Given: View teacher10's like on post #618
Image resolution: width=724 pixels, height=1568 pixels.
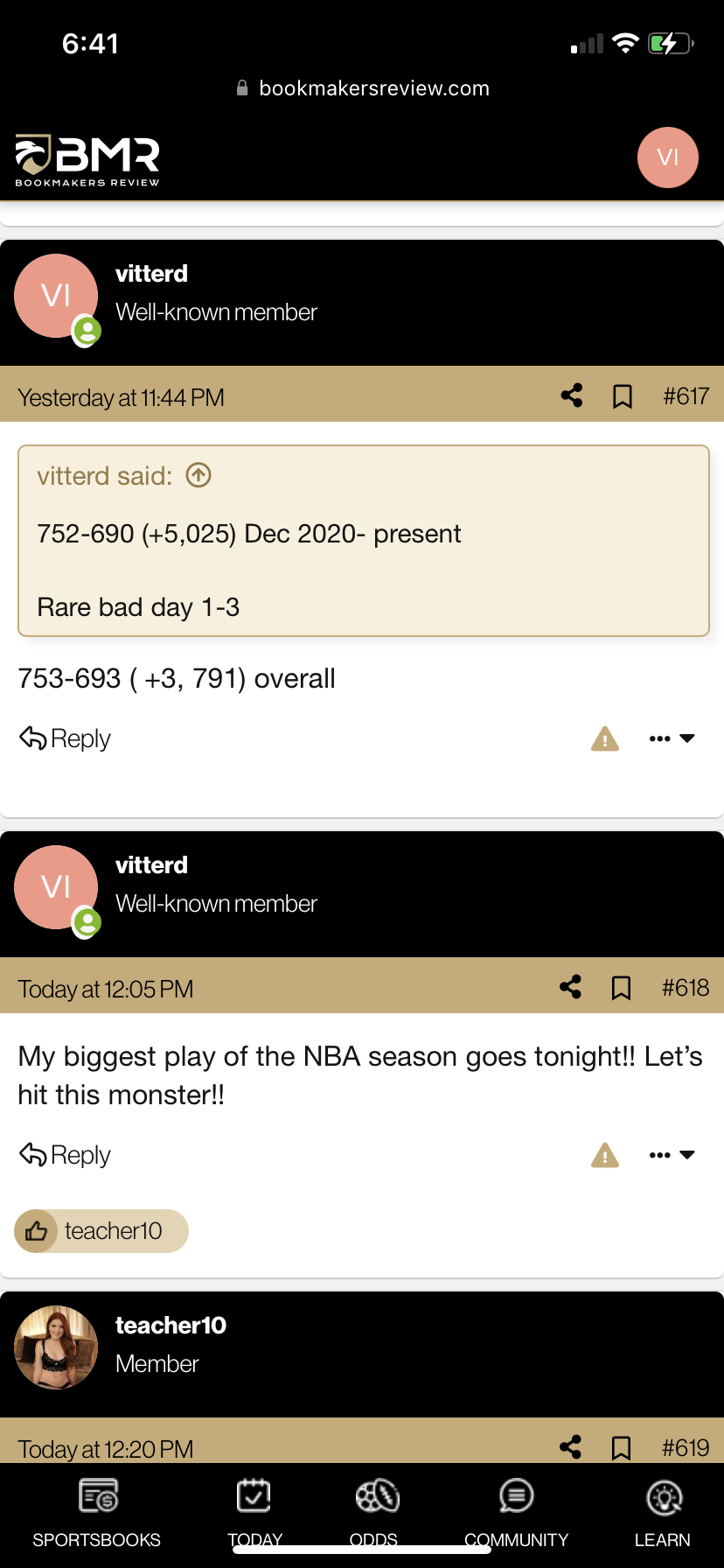Looking at the screenshot, I should [101, 1231].
